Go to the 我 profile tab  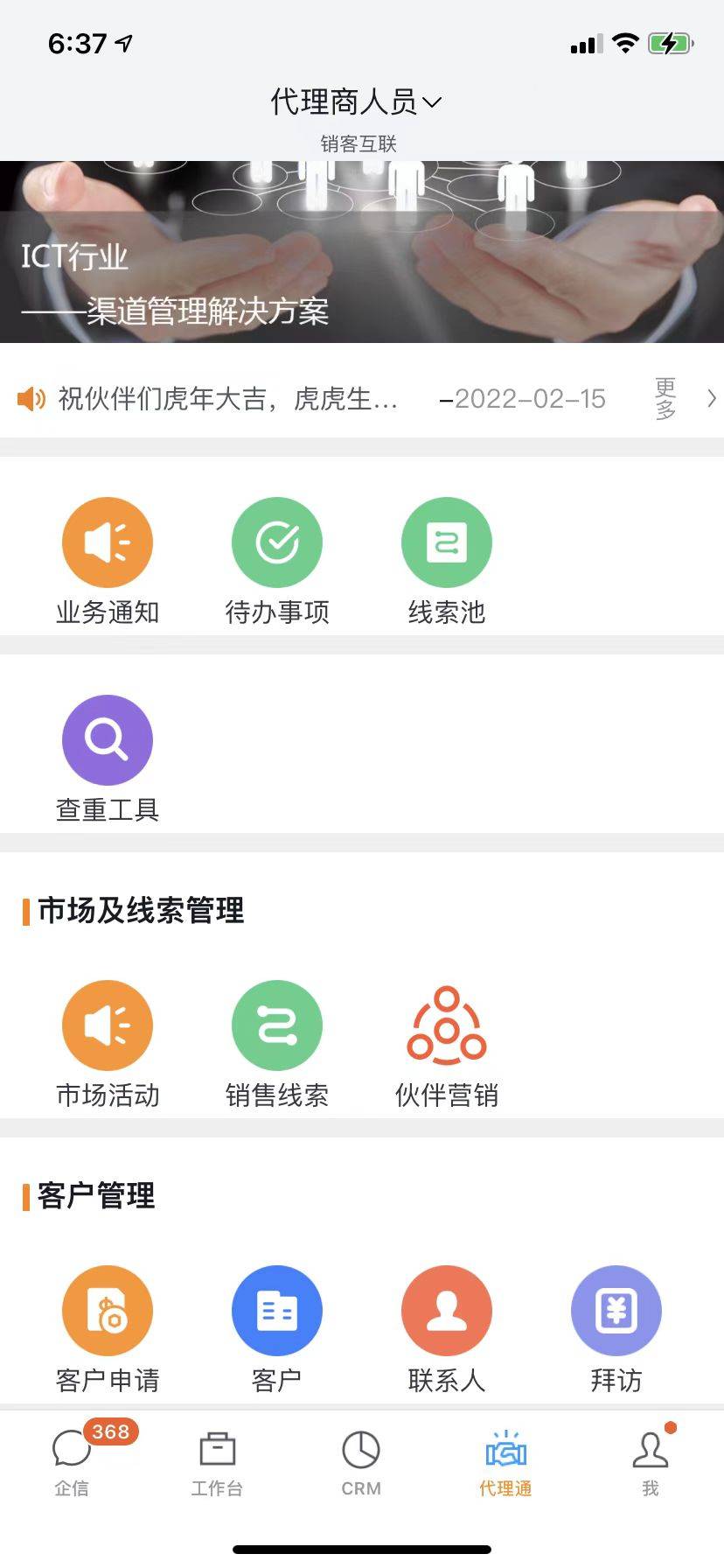point(651,1463)
